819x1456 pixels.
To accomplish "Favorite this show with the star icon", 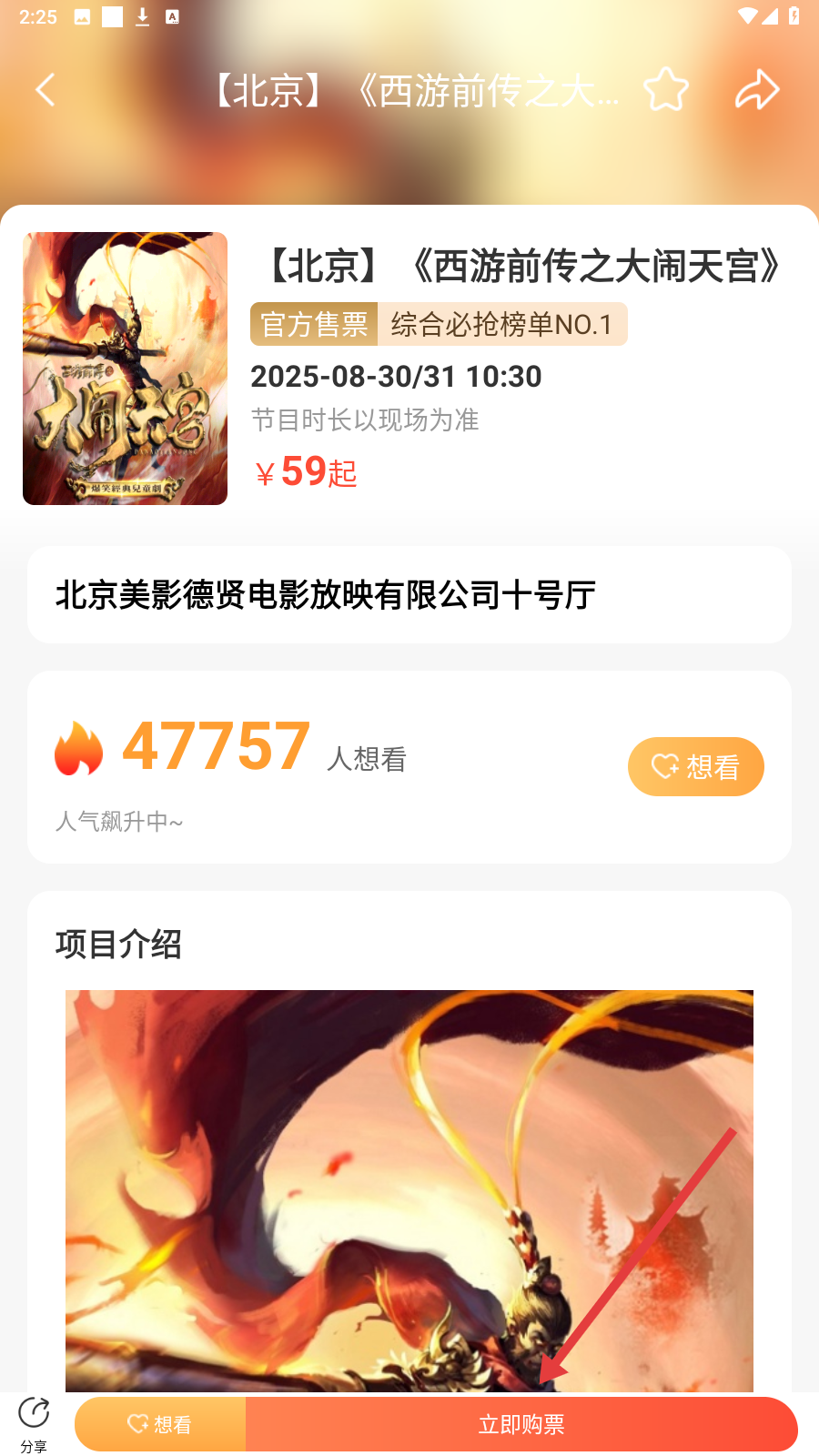I will [x=665, y=90].
